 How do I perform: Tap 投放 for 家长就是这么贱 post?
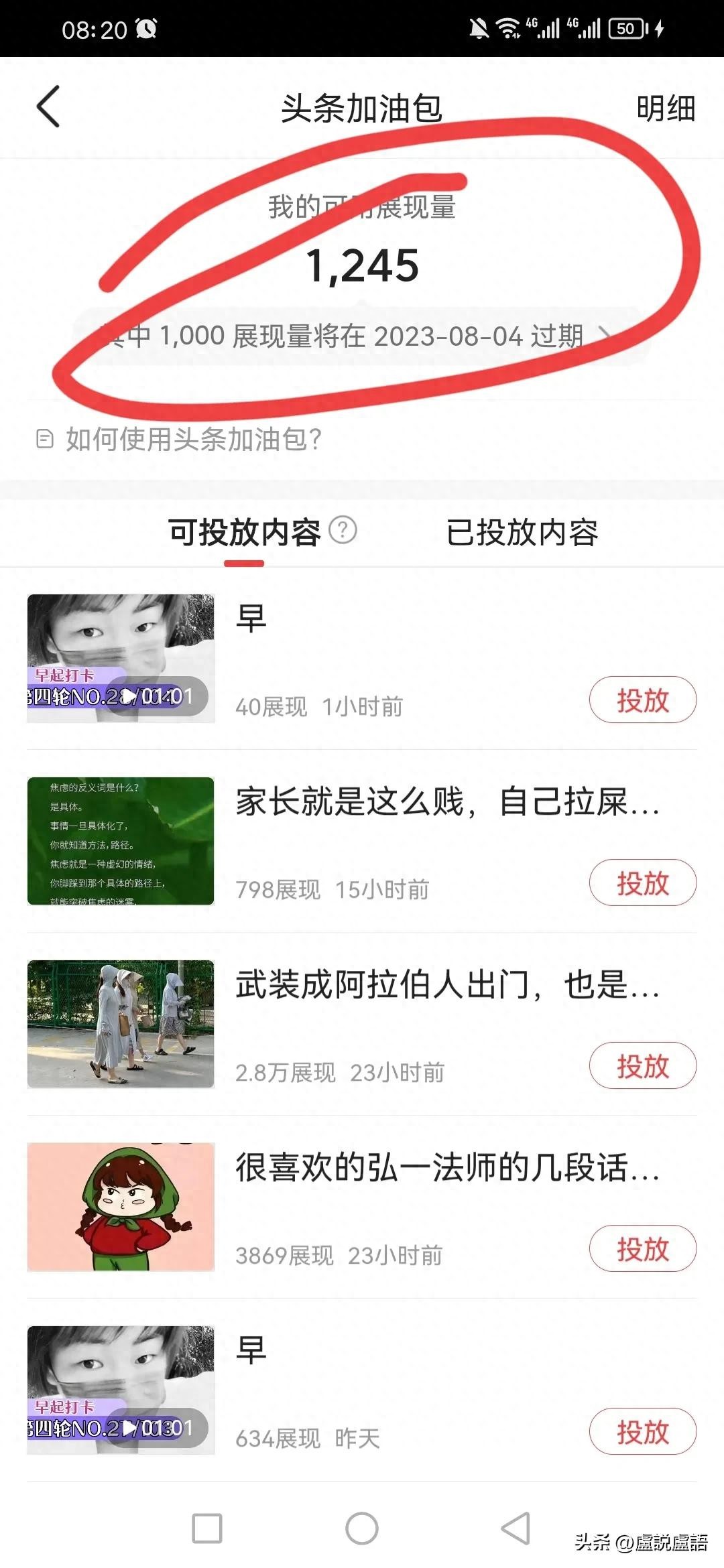[642, 883]
